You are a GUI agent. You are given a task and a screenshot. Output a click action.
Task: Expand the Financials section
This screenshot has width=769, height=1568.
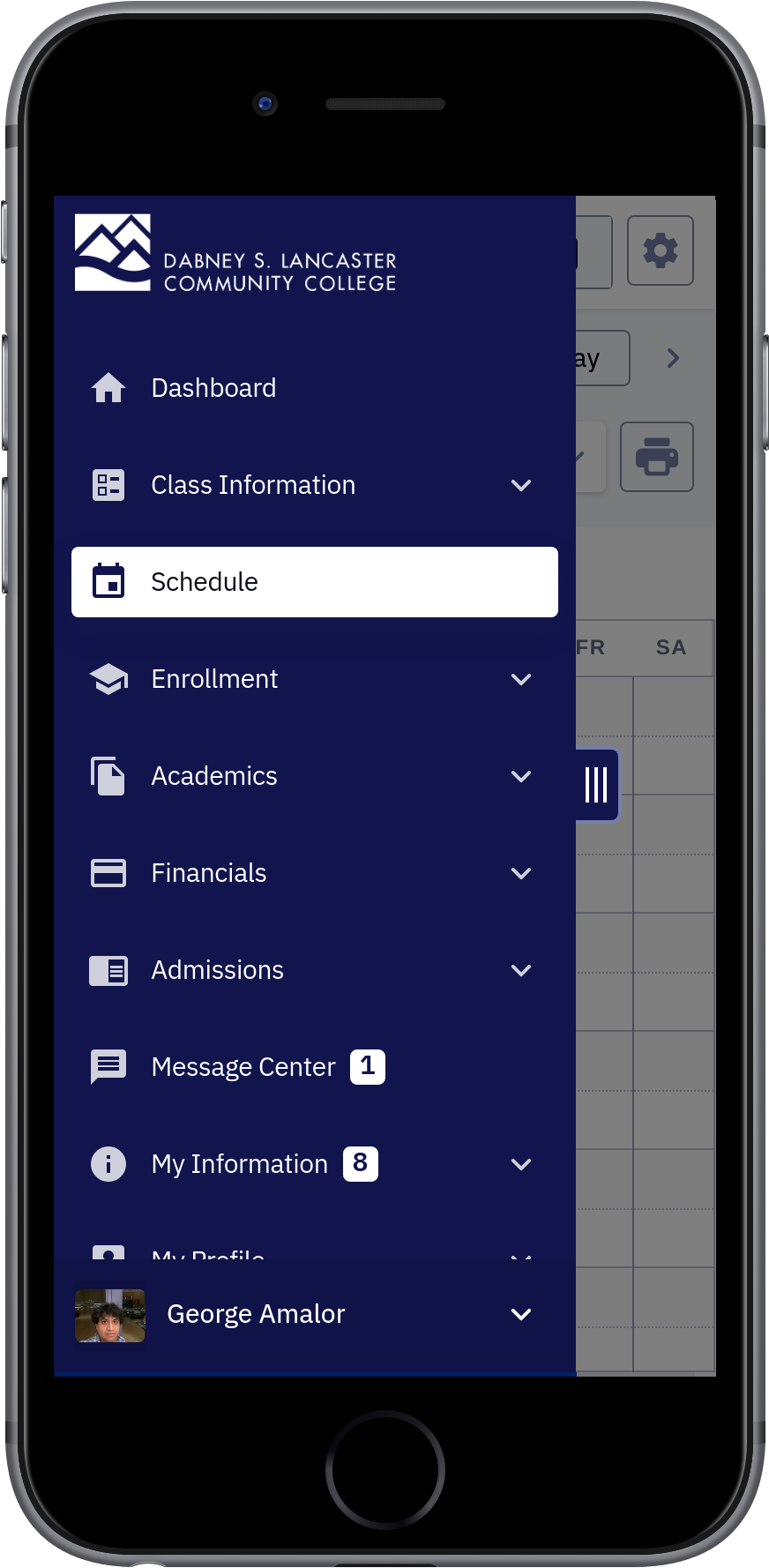(315, 873)
